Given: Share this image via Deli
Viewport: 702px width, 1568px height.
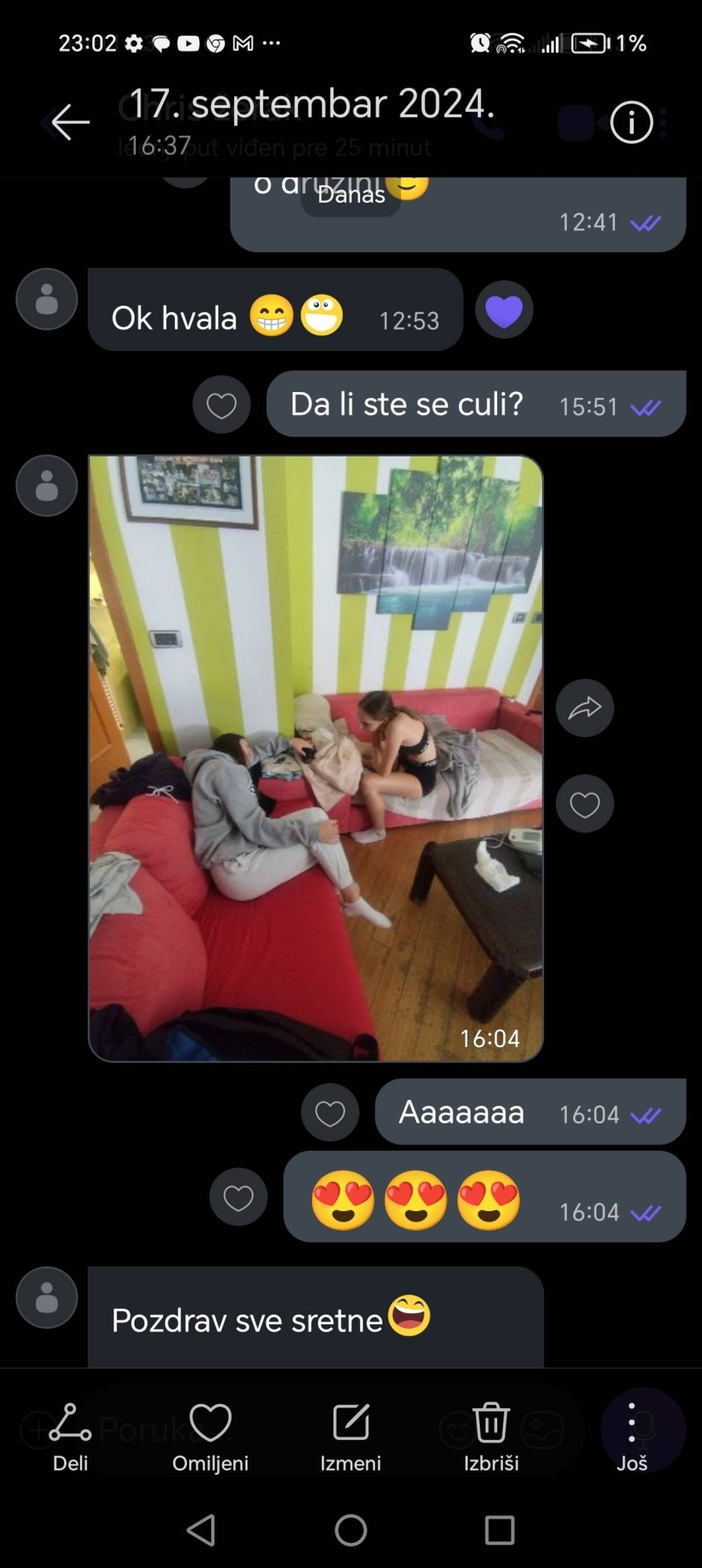Looking at the screenshot, I should coord(70,1437).
